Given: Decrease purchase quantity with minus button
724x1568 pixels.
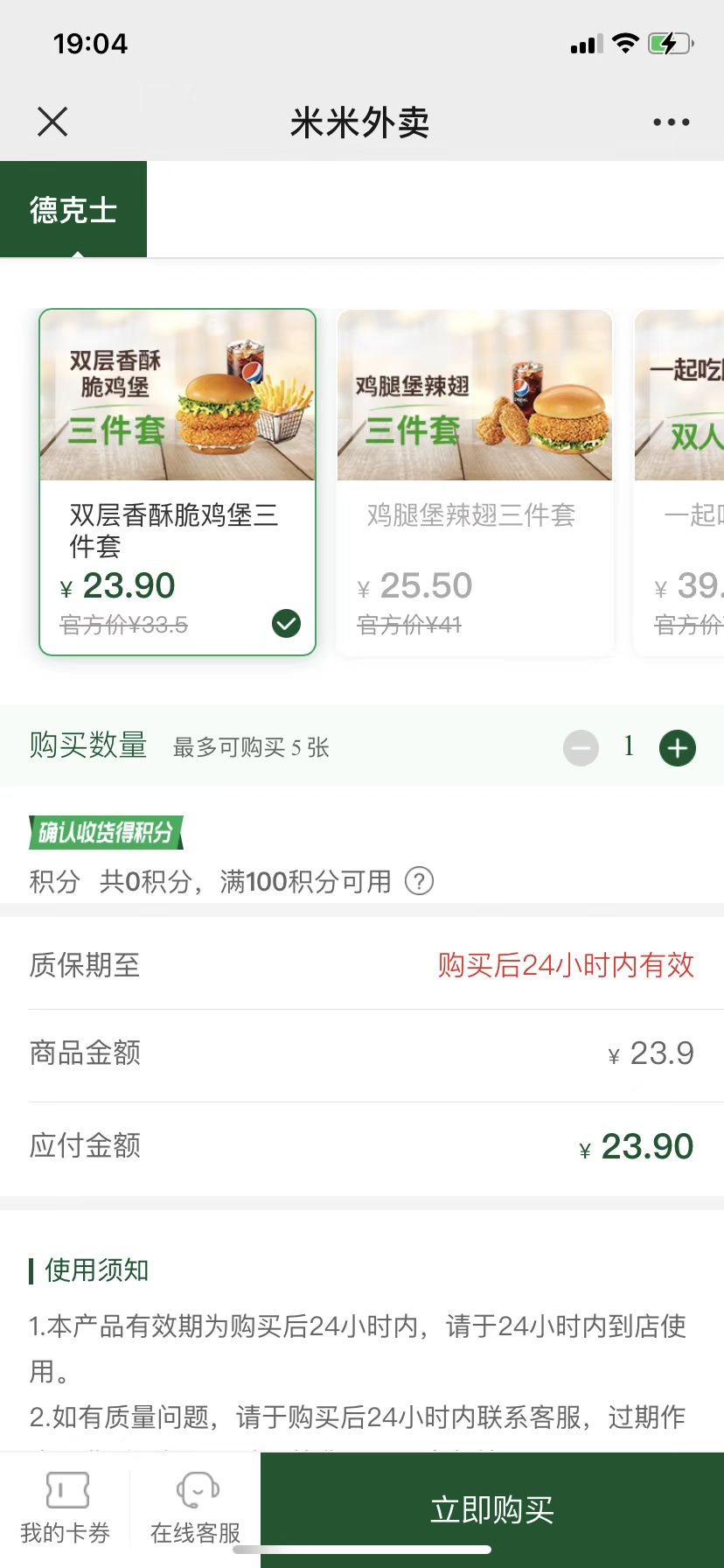Looking at the screenshot, I should pyautogui.click(x=581, y=748).
